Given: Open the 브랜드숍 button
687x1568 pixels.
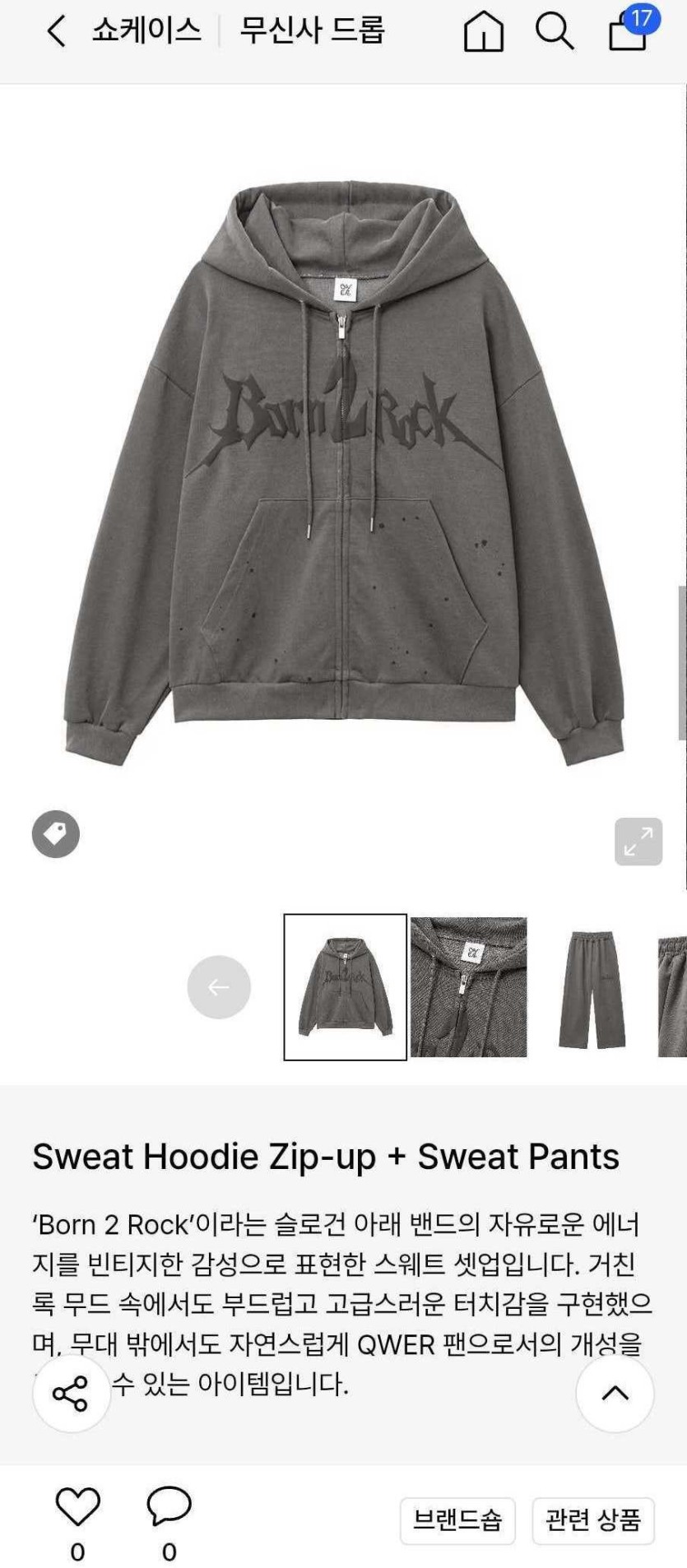Looking at the screenshot, I should (x=457, y=1520).
